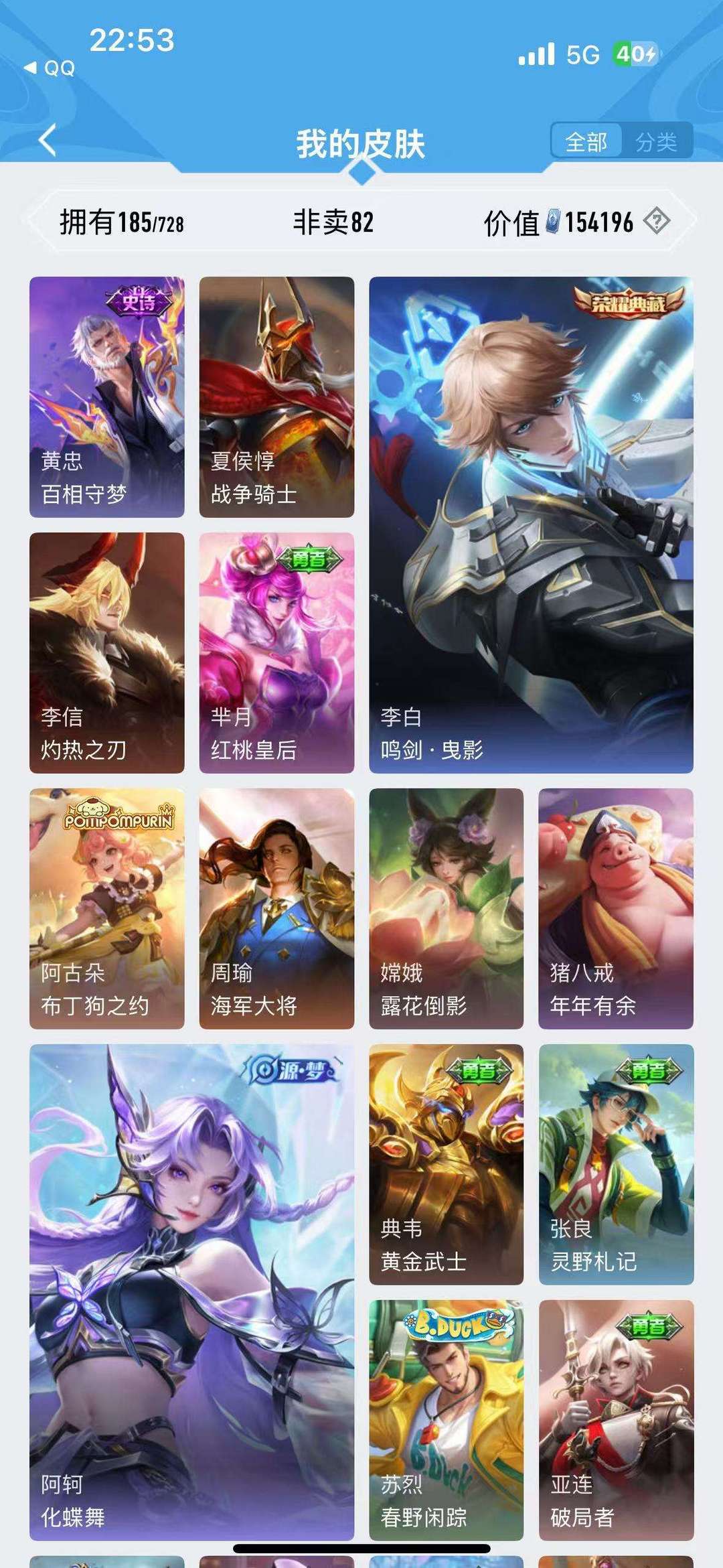Screen dimensions: 723x1568
Task: Switch to the 分类 tab
Action: click(656, 141)
